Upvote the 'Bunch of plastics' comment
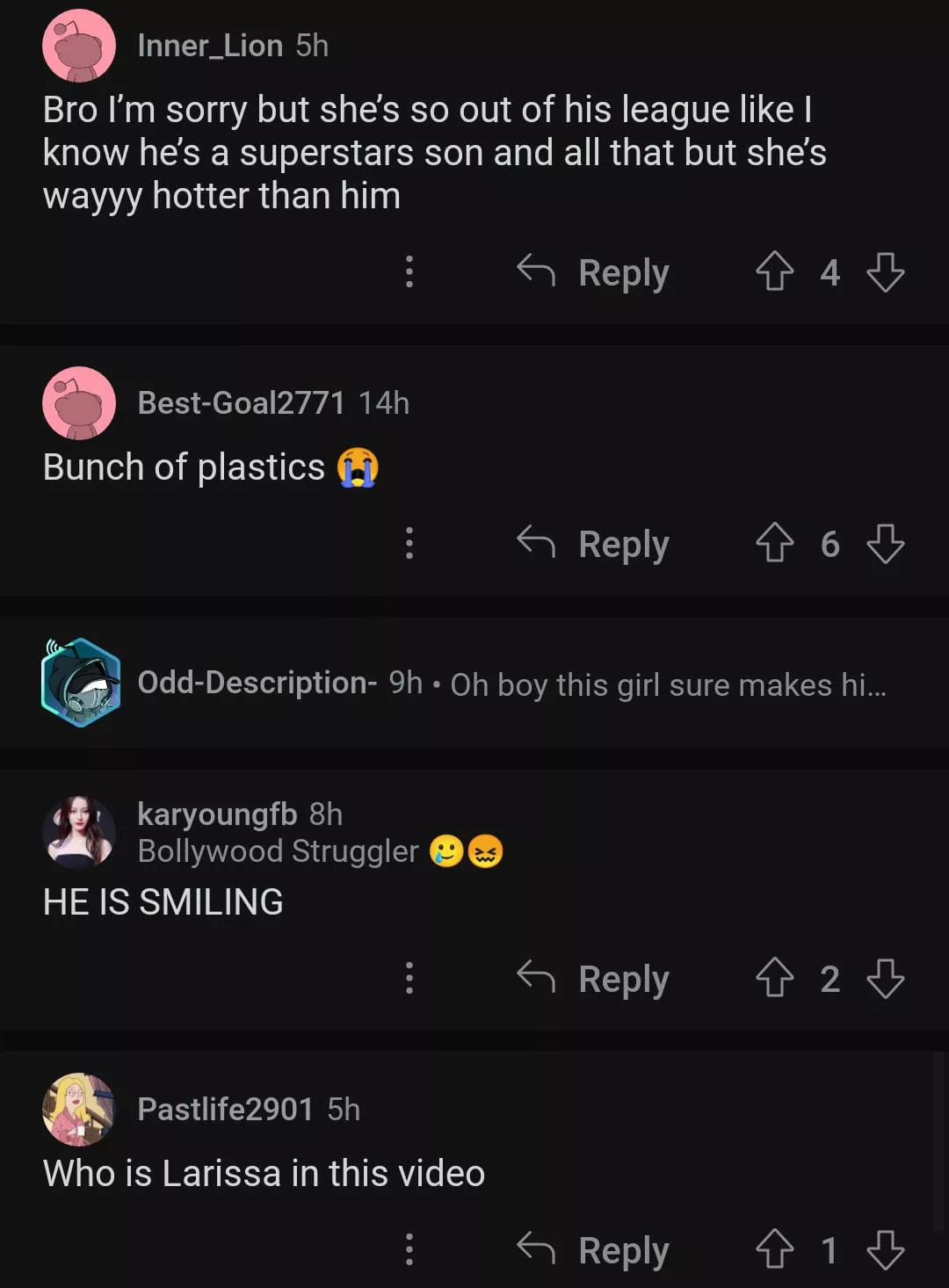949x1288 pixels. pos(774,543)
